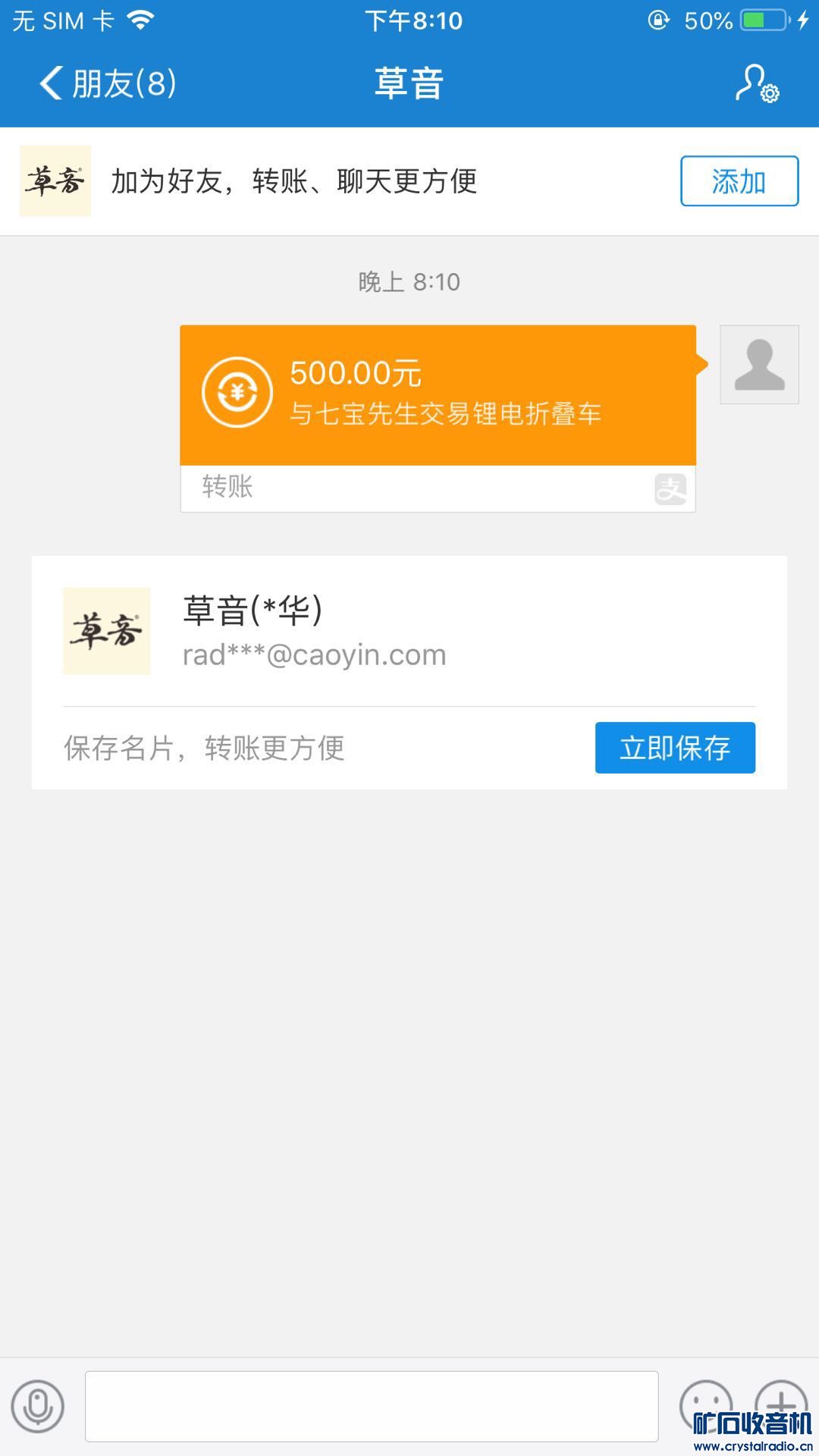Image resolution: width=819 pixels, height=1456 pixels.
Task: Switch to voice input microphone
Action: pyautogui.click(x=37, y=1407)
